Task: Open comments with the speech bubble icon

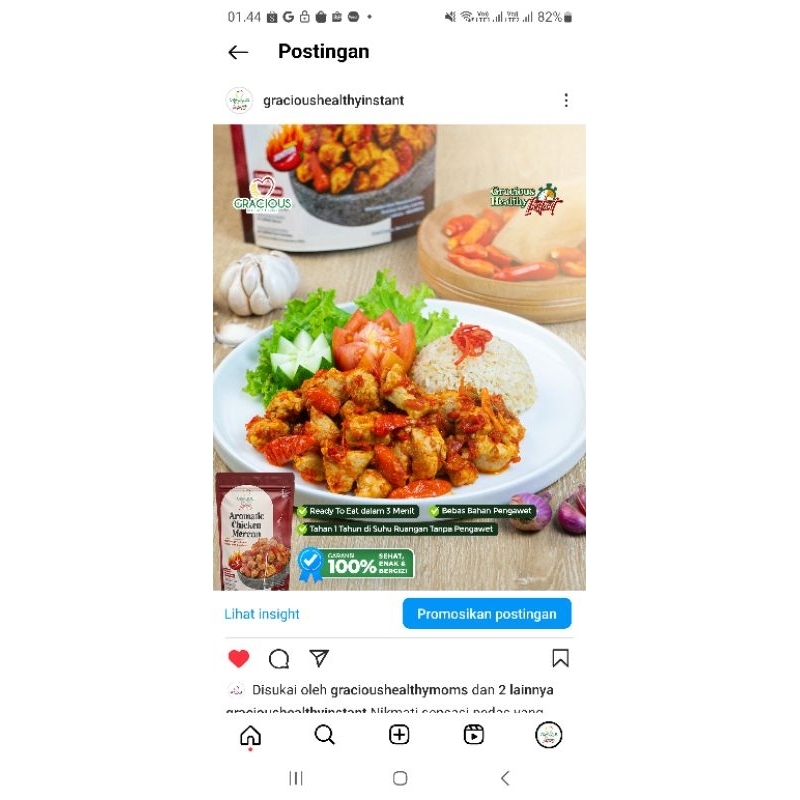Action: [279, 658]
